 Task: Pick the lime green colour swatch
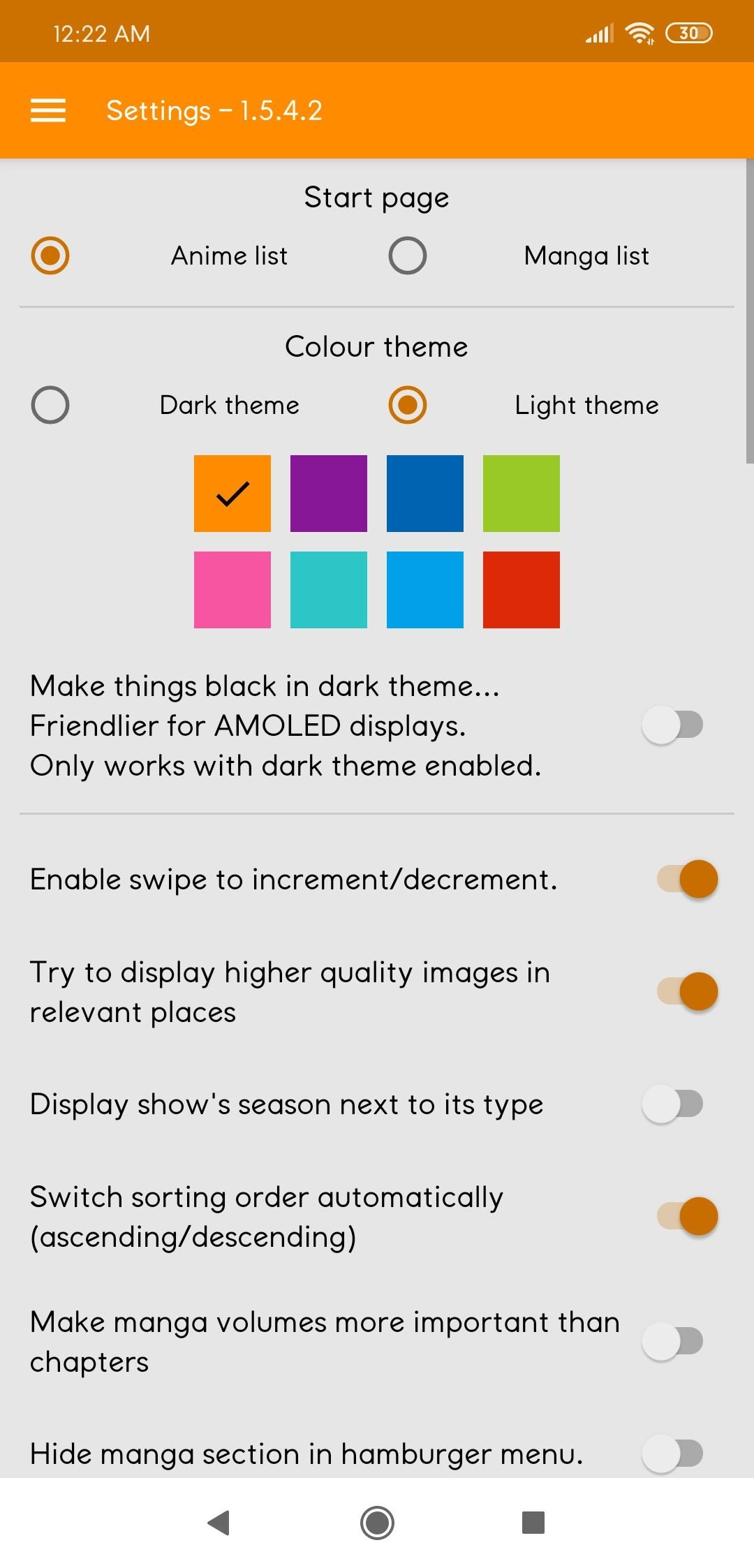[x=522, y=494]
